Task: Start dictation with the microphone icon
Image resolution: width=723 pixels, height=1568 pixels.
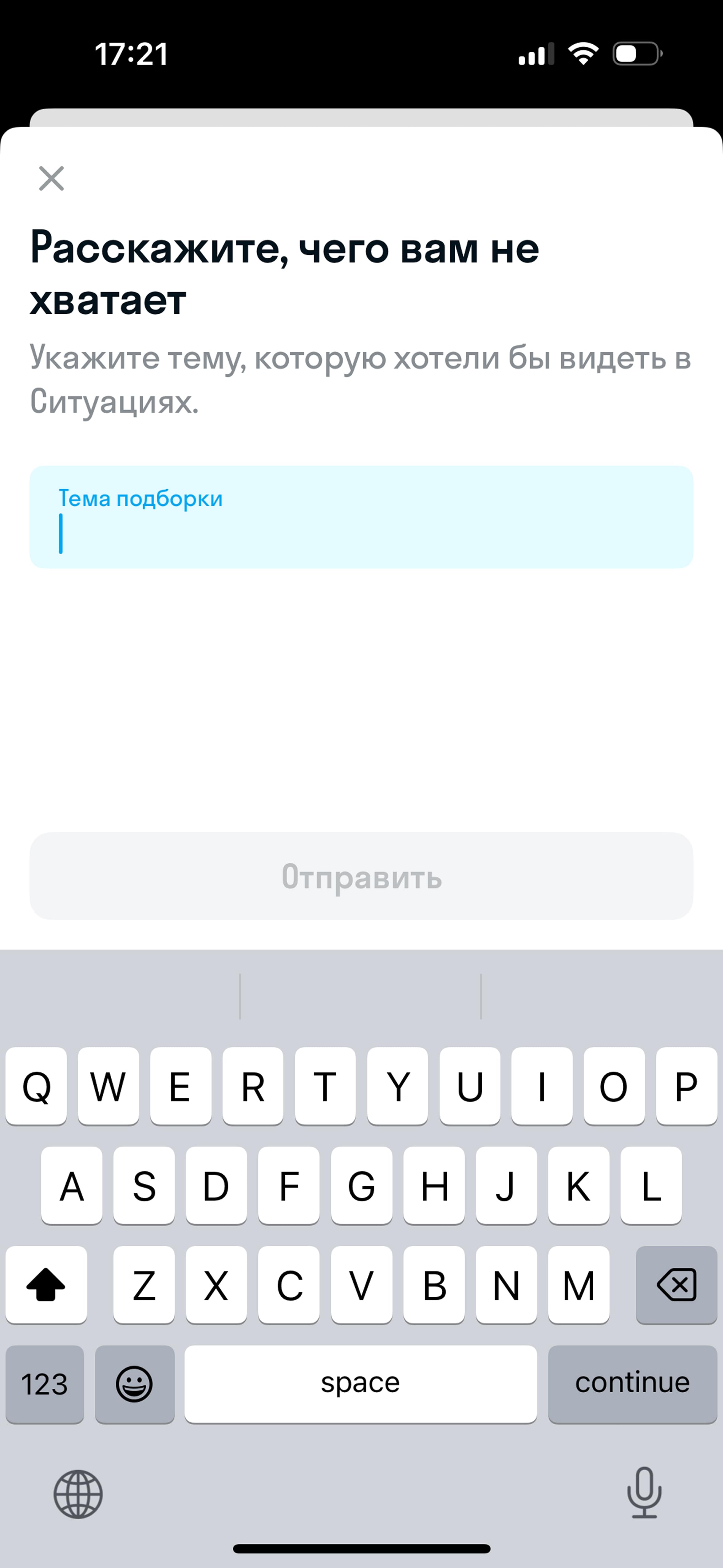Action: click(x=644, y=1493)
